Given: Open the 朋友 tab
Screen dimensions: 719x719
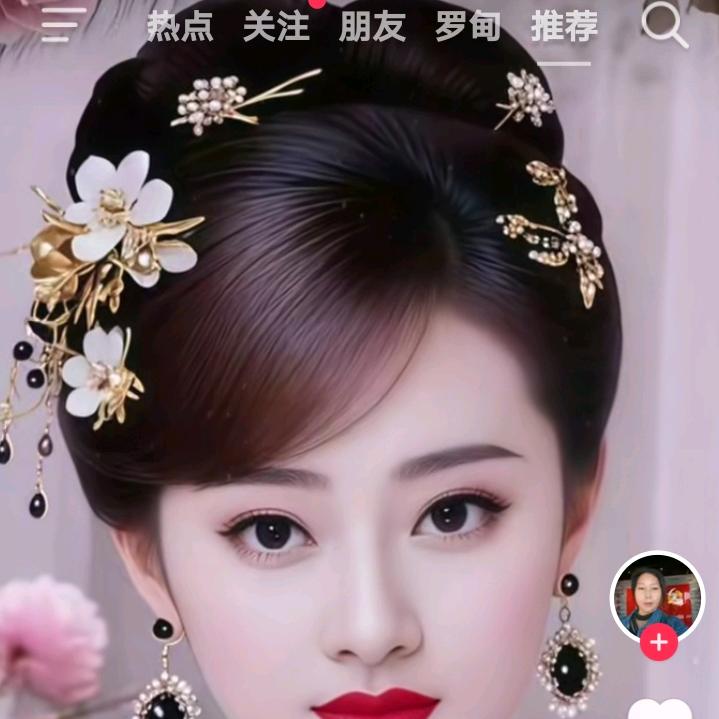Looking at the screenshot, I should pyautogui.click(x=372, y=27).
